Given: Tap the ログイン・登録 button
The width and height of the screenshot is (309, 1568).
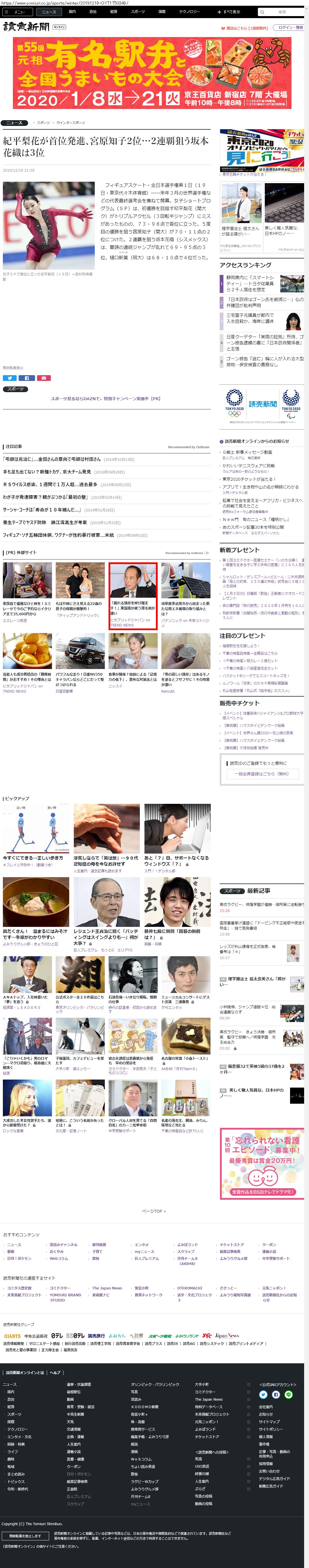Looking at the screenshot, I should pos(289,27).
